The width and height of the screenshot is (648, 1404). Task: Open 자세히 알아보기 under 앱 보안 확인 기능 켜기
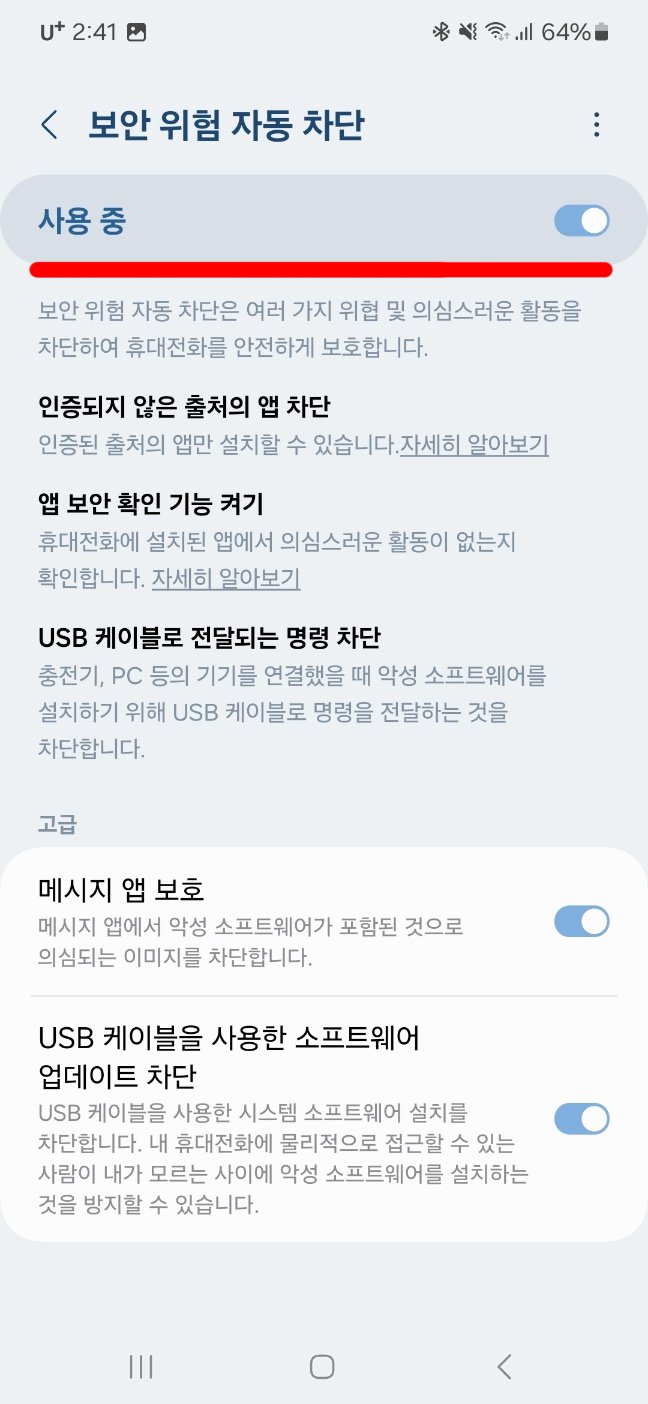point(226,578)
